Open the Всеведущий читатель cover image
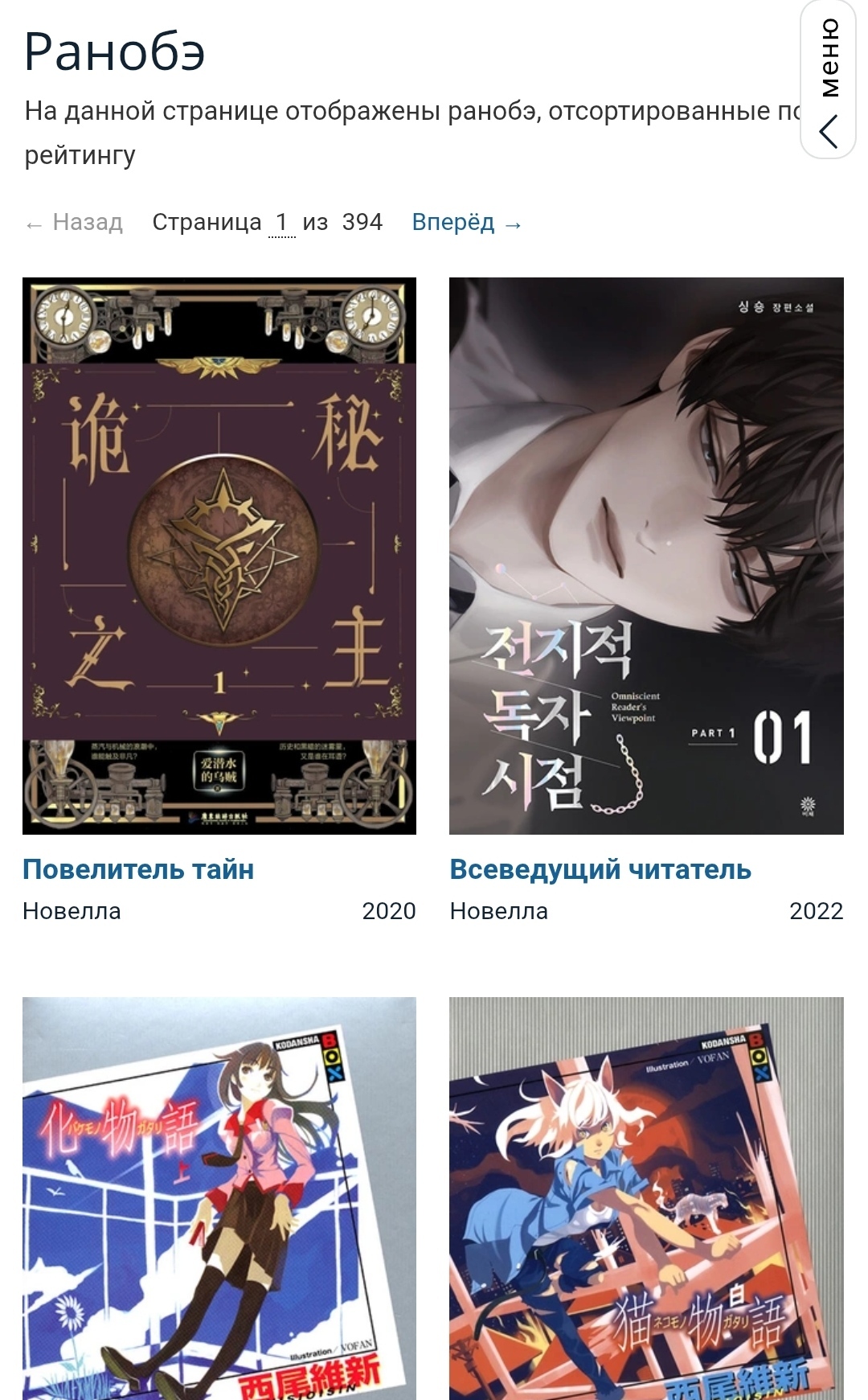Viewport: 868px width, 1400px height. [646, 556]
